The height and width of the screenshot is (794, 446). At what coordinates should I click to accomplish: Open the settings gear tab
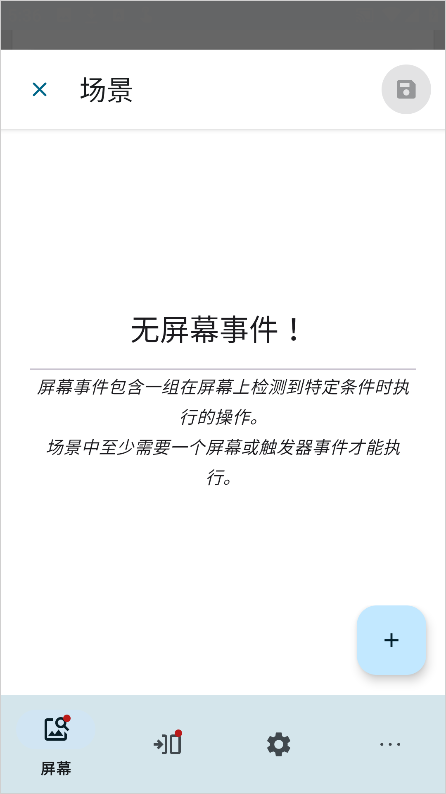click(278, 744)
